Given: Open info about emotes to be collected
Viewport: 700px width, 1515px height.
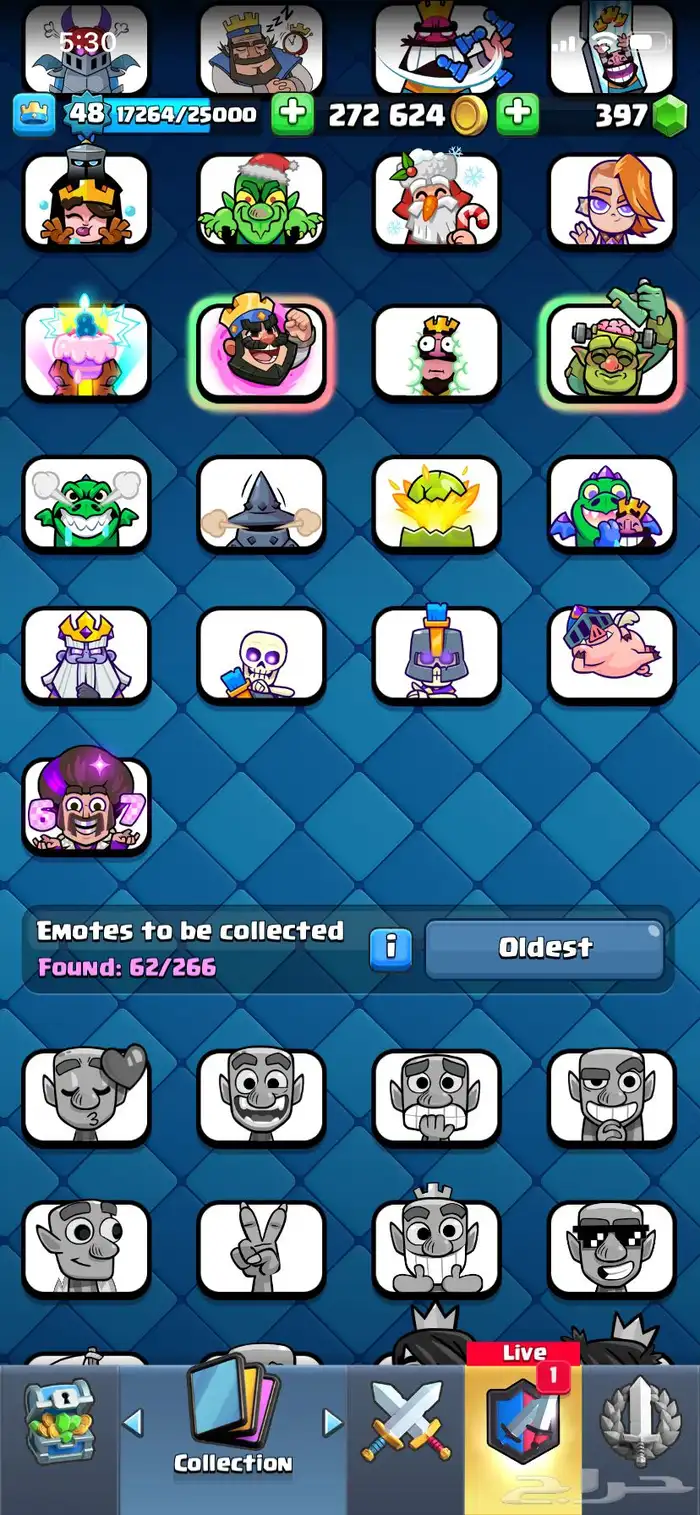Looking at the screenshot, I should [x=390, y=948].
